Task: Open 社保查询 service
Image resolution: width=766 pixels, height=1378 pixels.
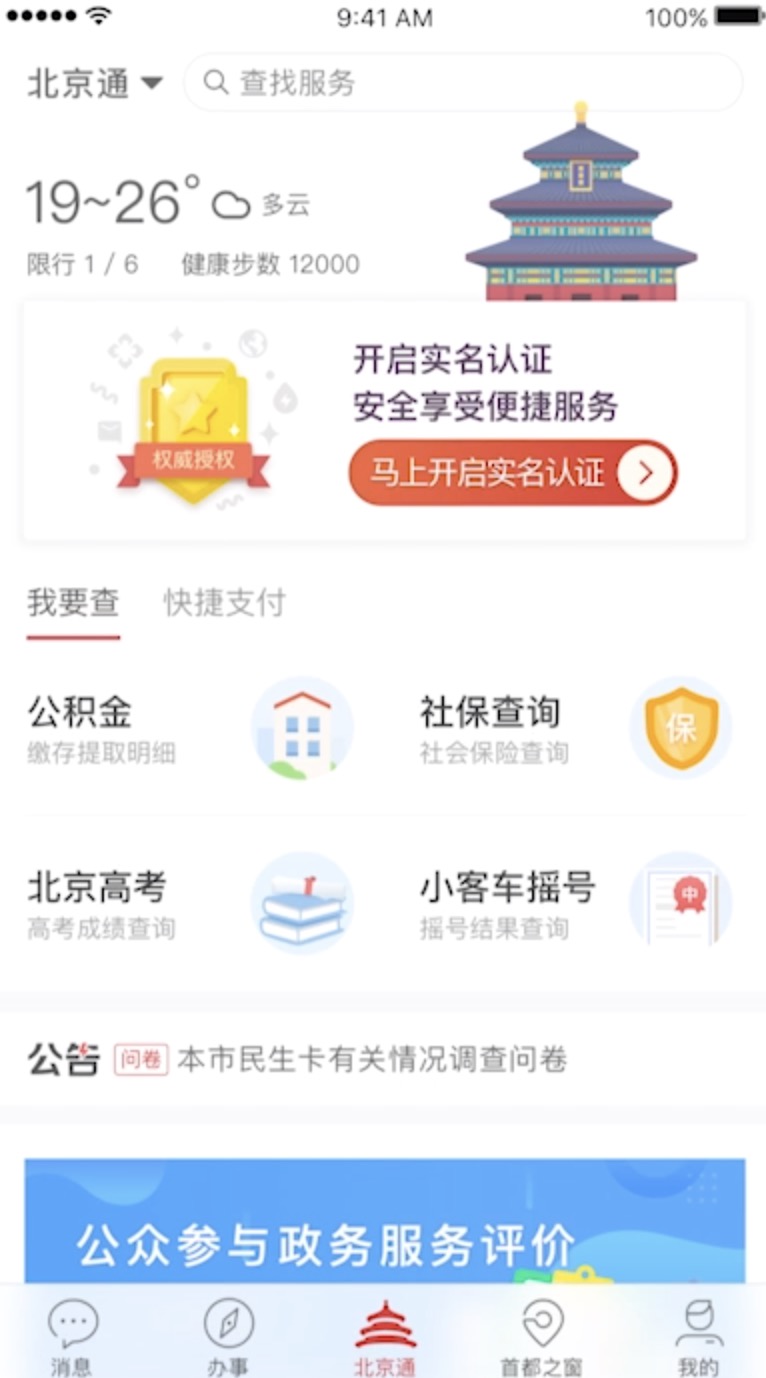Action: pyautogui.click(x=575, y=729)
